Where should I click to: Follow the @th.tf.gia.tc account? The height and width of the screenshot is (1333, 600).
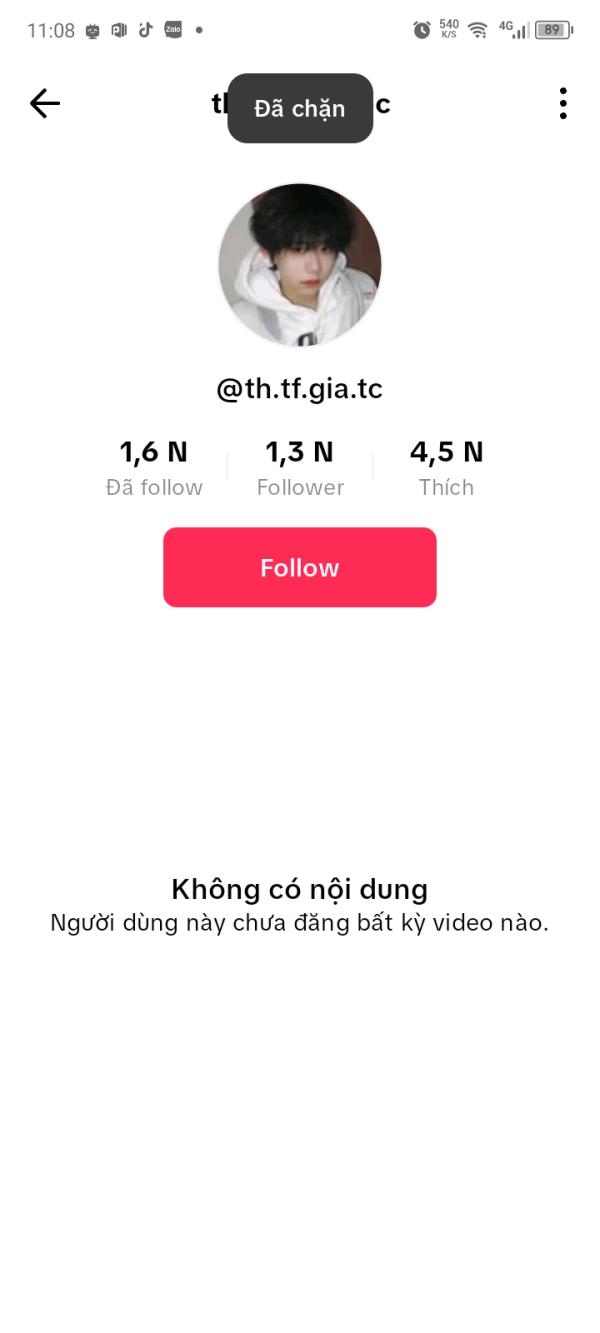click(x=299, y=567)
